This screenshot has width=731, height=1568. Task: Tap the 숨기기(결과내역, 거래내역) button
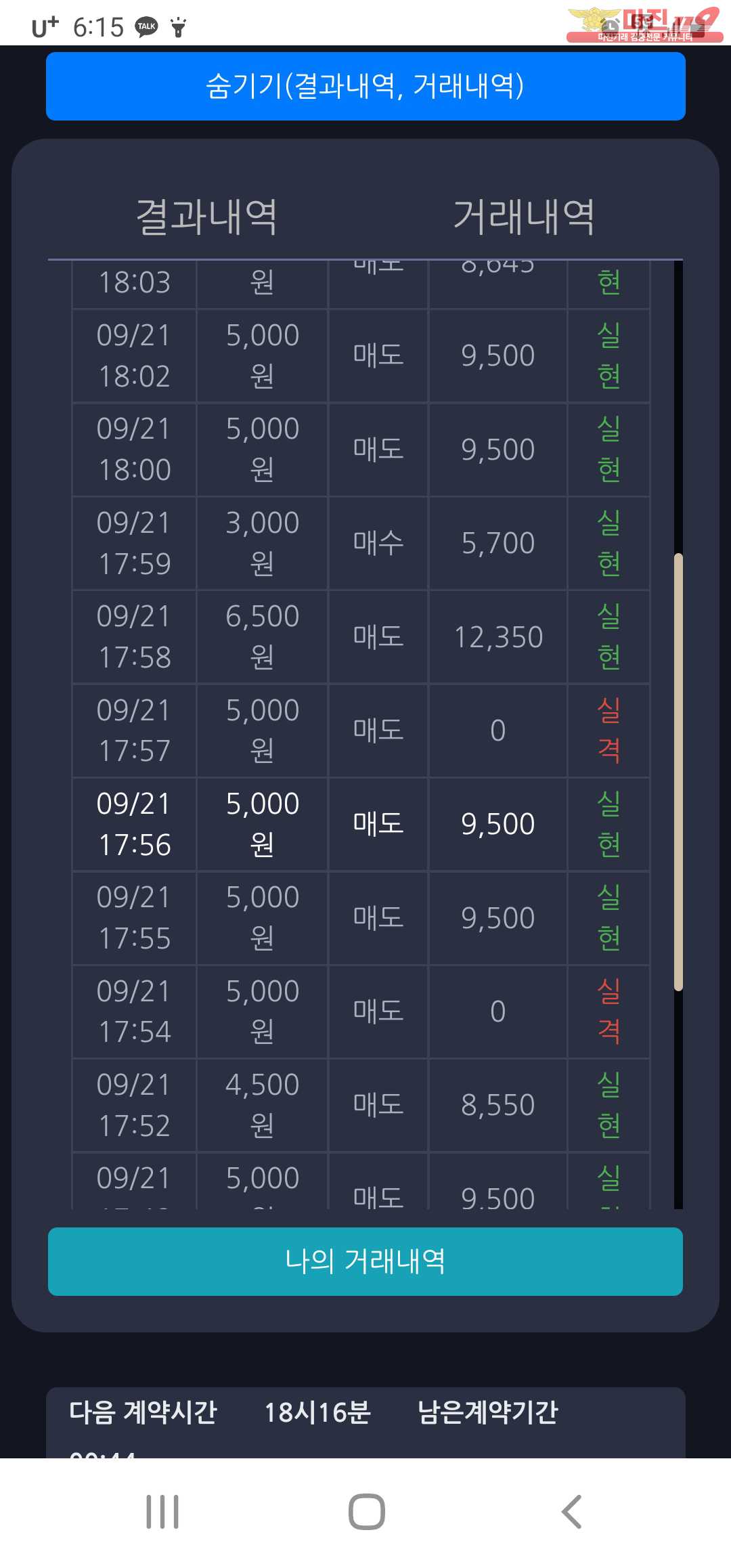point(365,86)
